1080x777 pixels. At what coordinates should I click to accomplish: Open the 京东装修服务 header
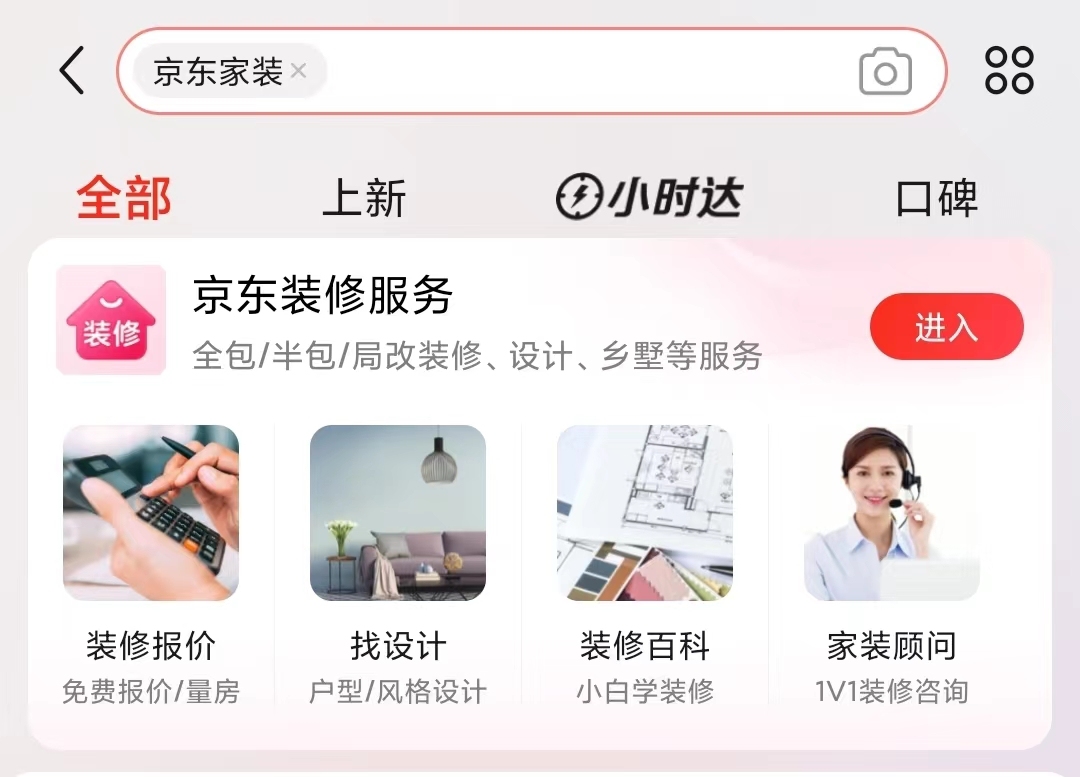[322, 296]
